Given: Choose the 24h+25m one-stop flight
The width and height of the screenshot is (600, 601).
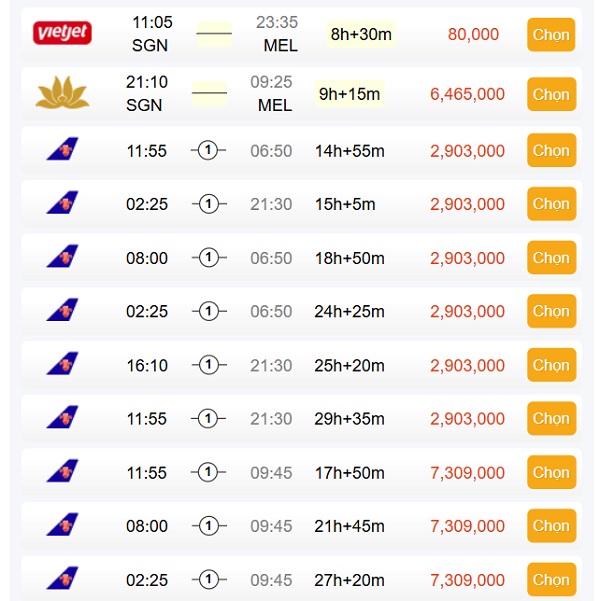Looking at the screenshot, I should [x=550, y=311].
